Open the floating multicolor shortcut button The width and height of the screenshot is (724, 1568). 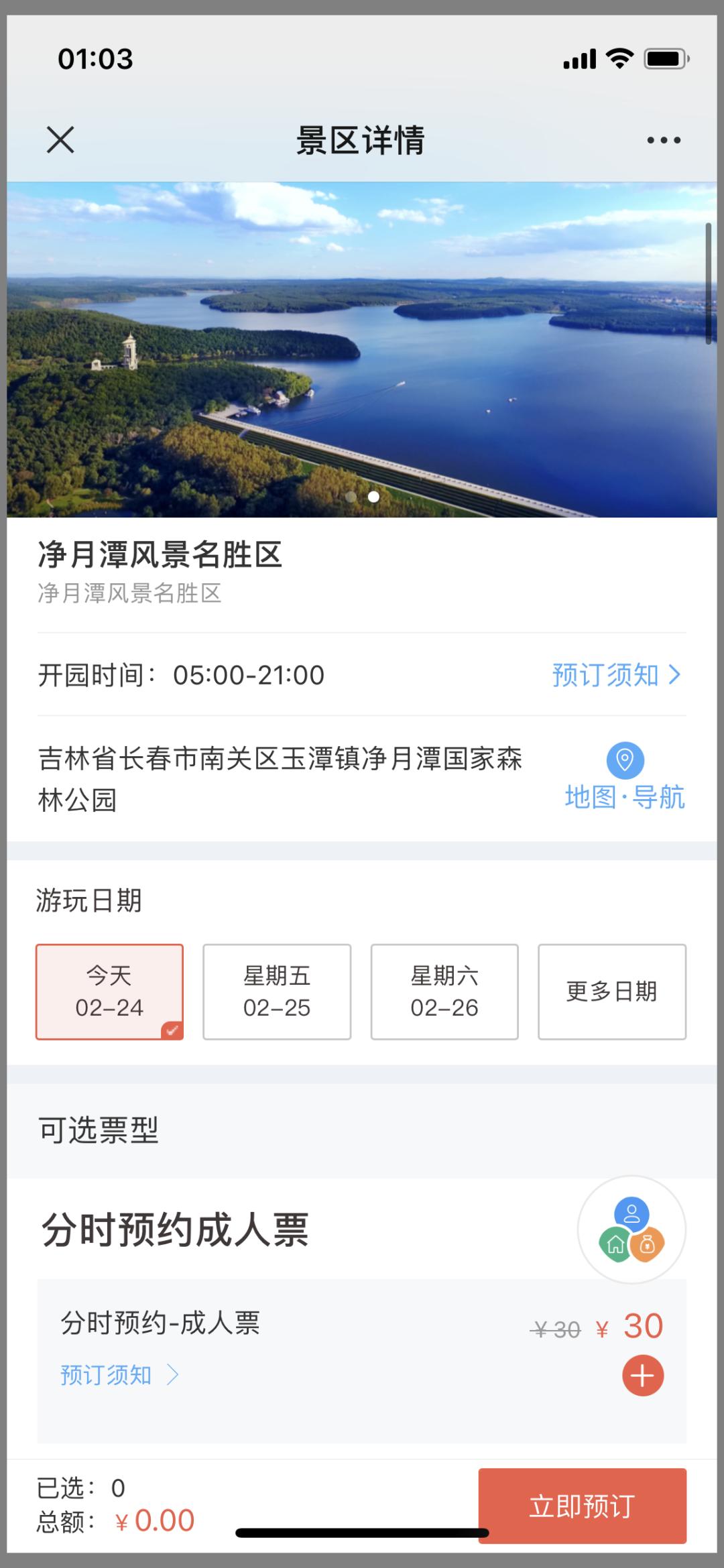pyautogui.click(x=631, y=1229)
